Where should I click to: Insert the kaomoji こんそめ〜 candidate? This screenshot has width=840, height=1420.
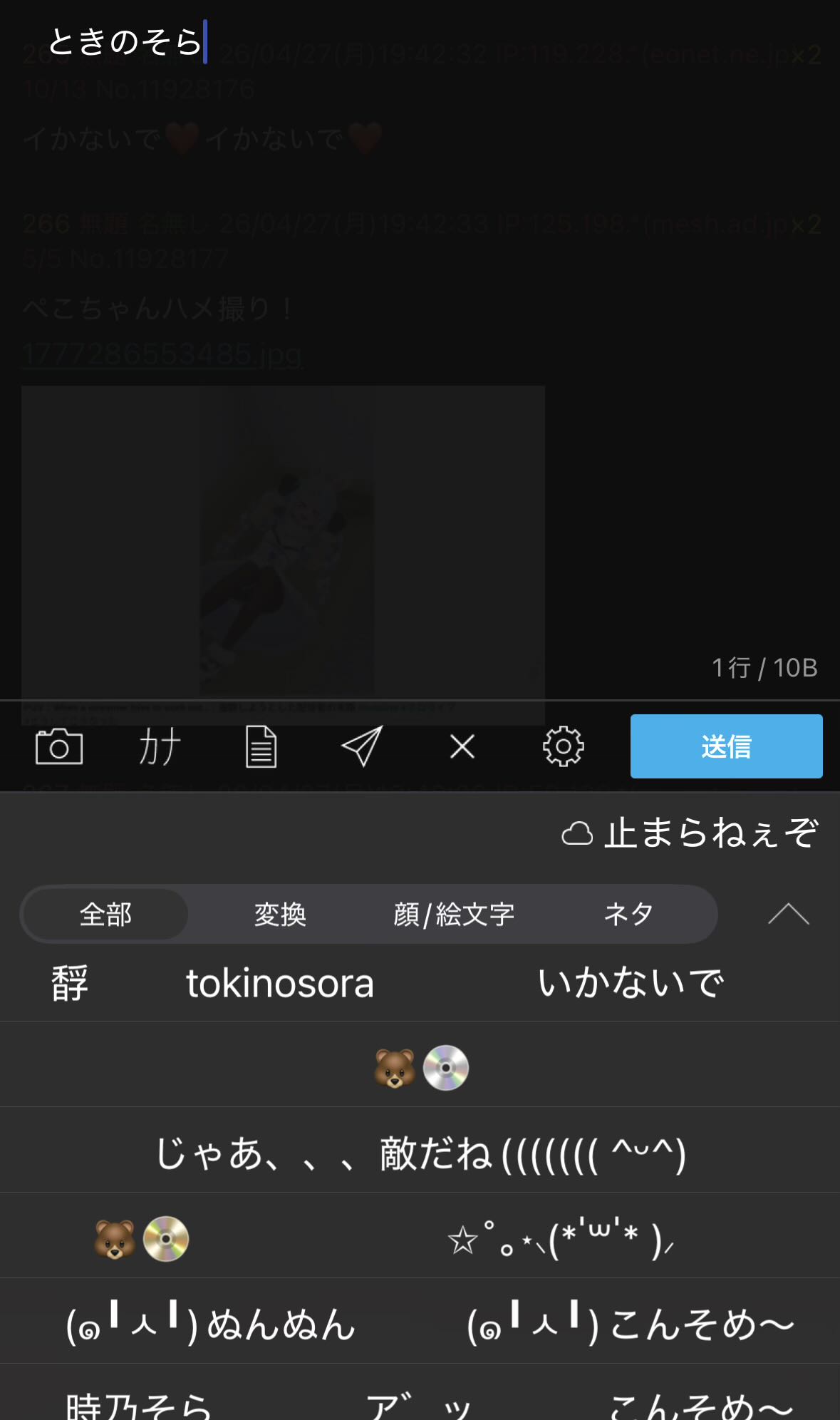pos(631,1325)
